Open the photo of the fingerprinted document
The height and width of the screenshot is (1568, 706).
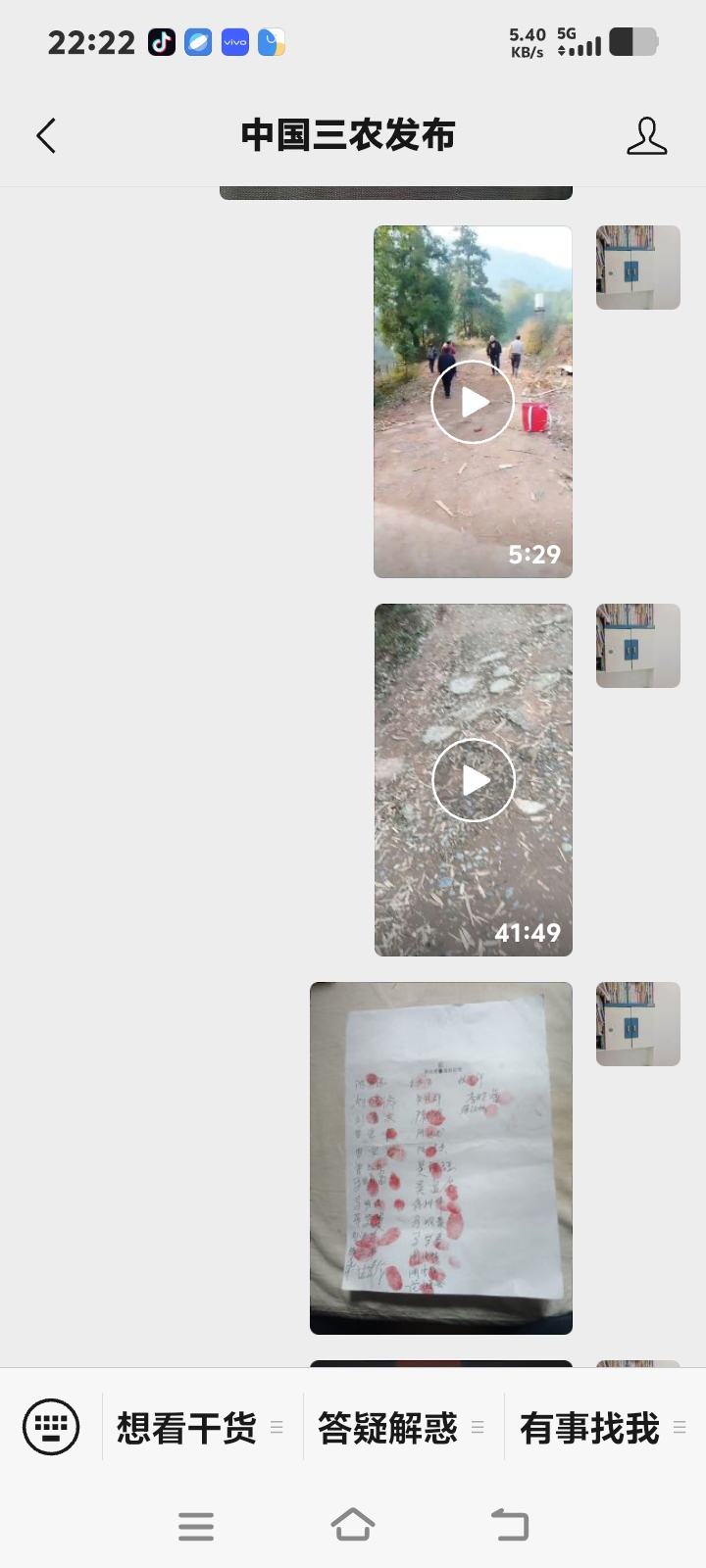441,1157
